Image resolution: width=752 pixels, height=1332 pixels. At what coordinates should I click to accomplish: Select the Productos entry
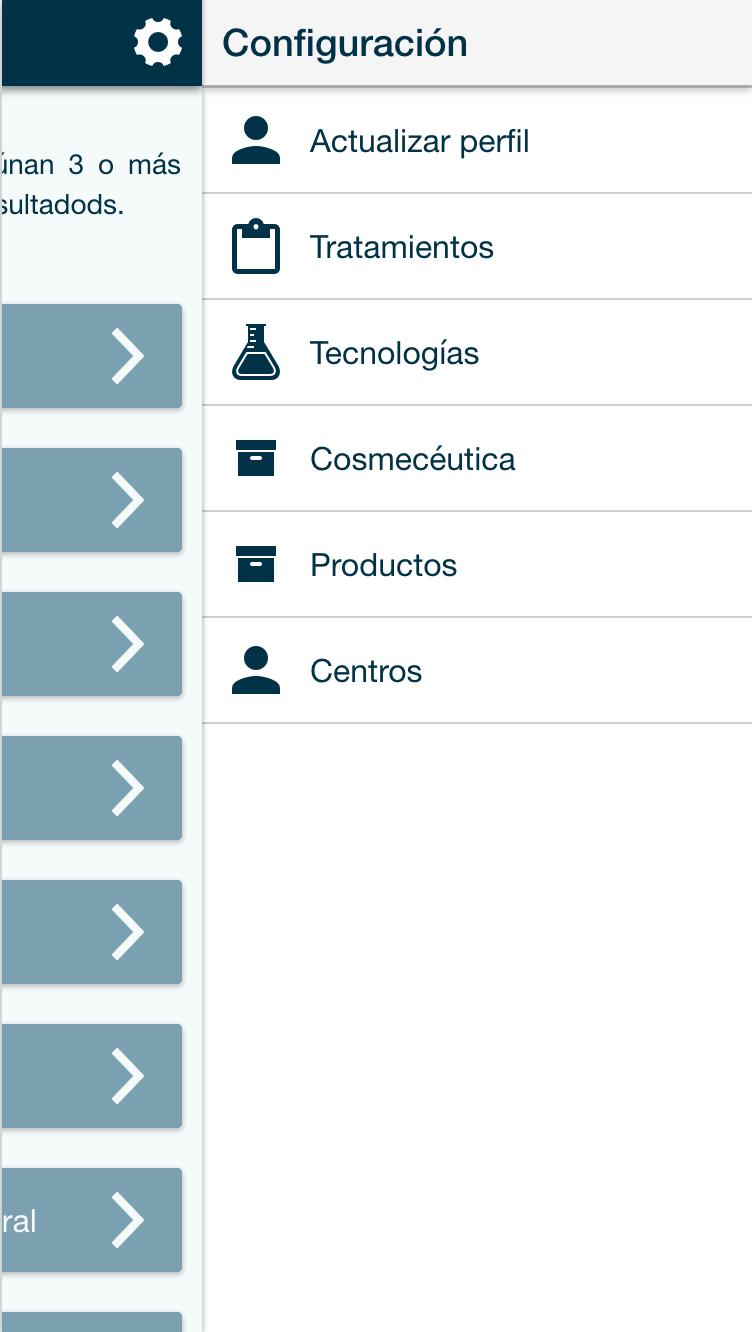(x=383, y=565)
